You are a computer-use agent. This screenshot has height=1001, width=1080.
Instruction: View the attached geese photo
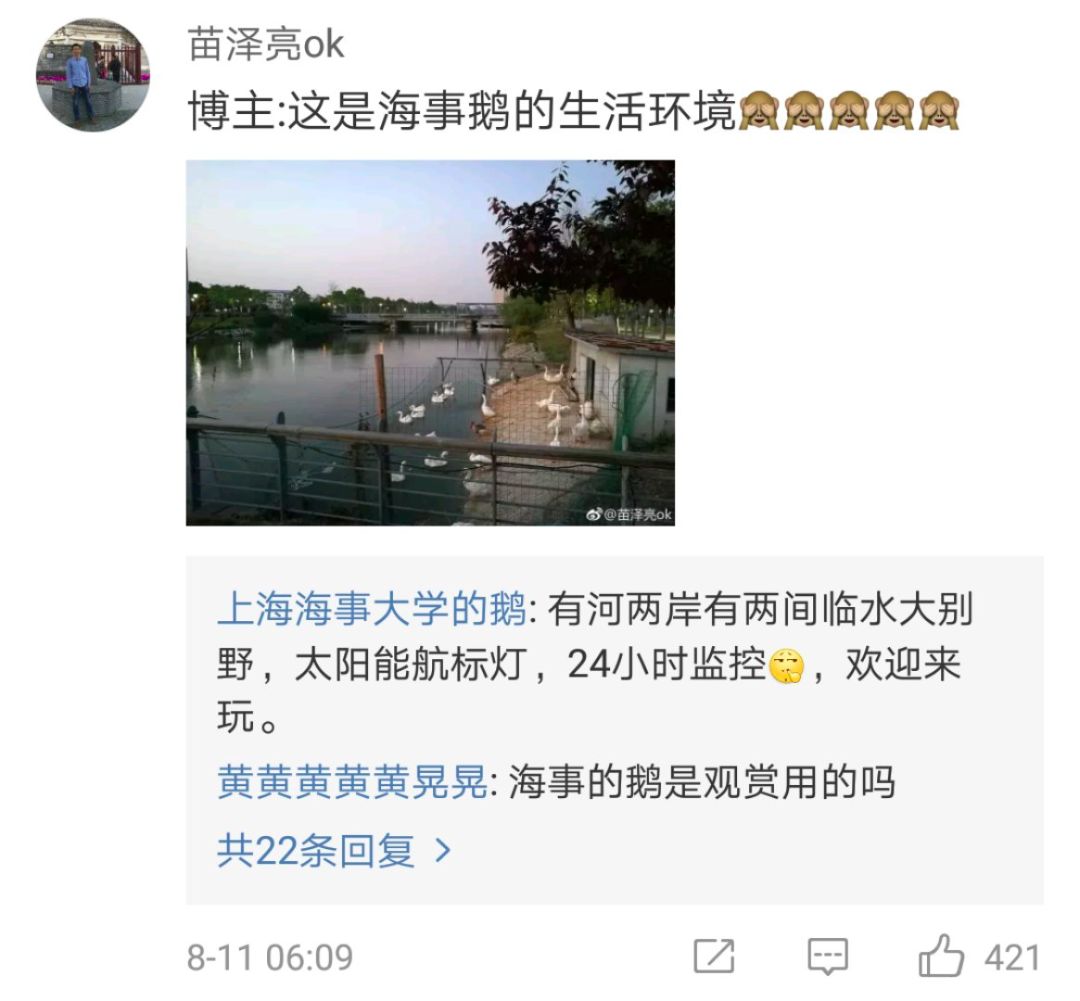pyautogui.click(x=430, y=343)
